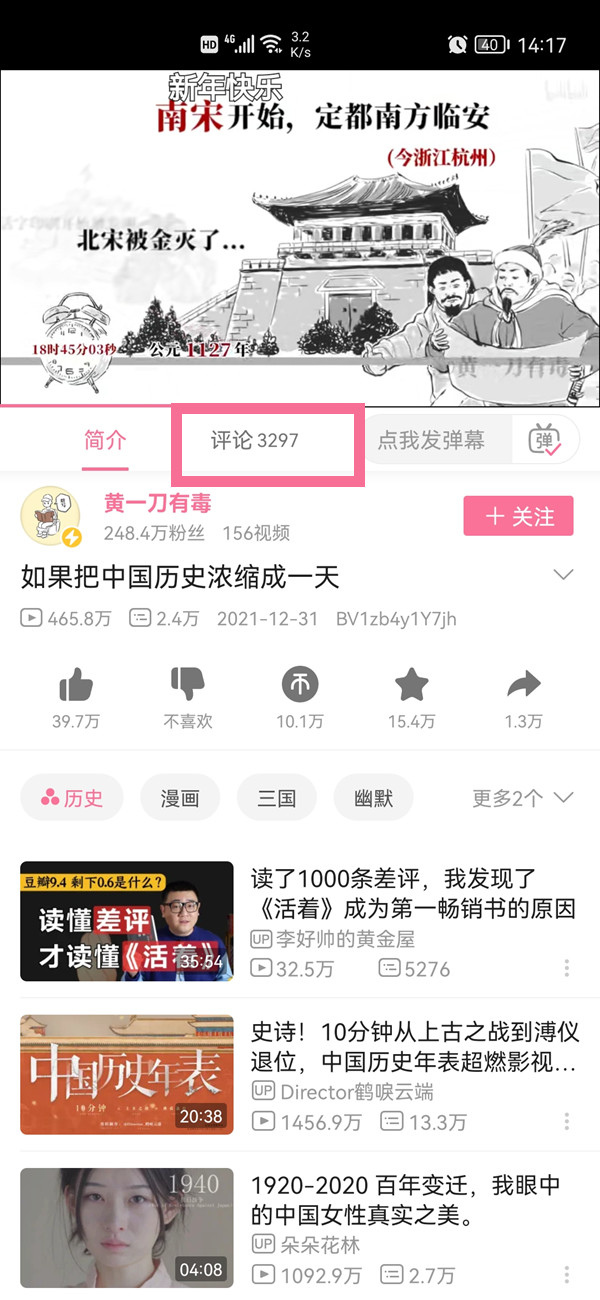
Task: Tap the 点我发弹幕 input field
Action: (x=431, y=440)
